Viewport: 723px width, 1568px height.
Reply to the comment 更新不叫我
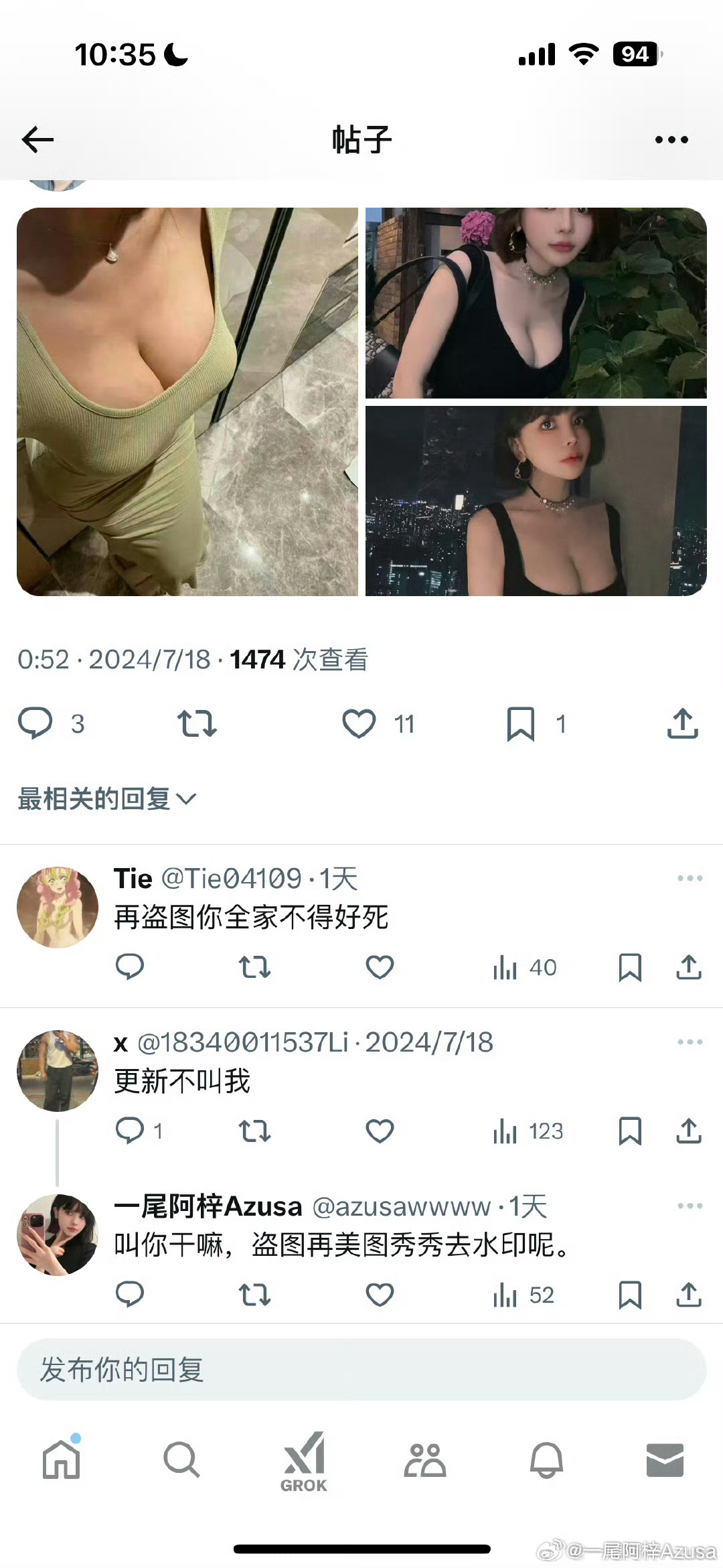(x=130, y=1131)
